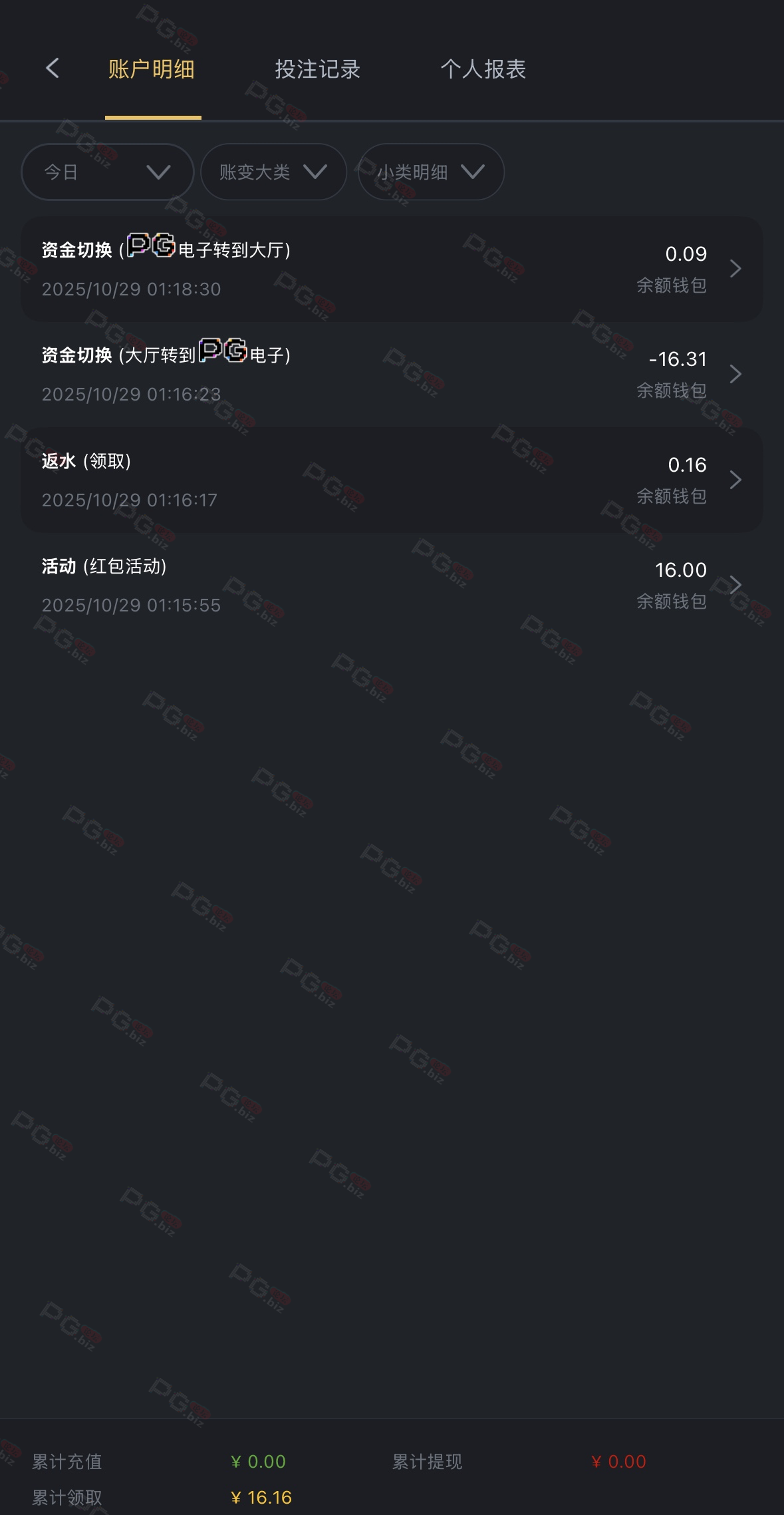This screenshot has height=1515, width=784.
Task: Open the 小类明细 filter dropdown
Action: click(431, 172)
